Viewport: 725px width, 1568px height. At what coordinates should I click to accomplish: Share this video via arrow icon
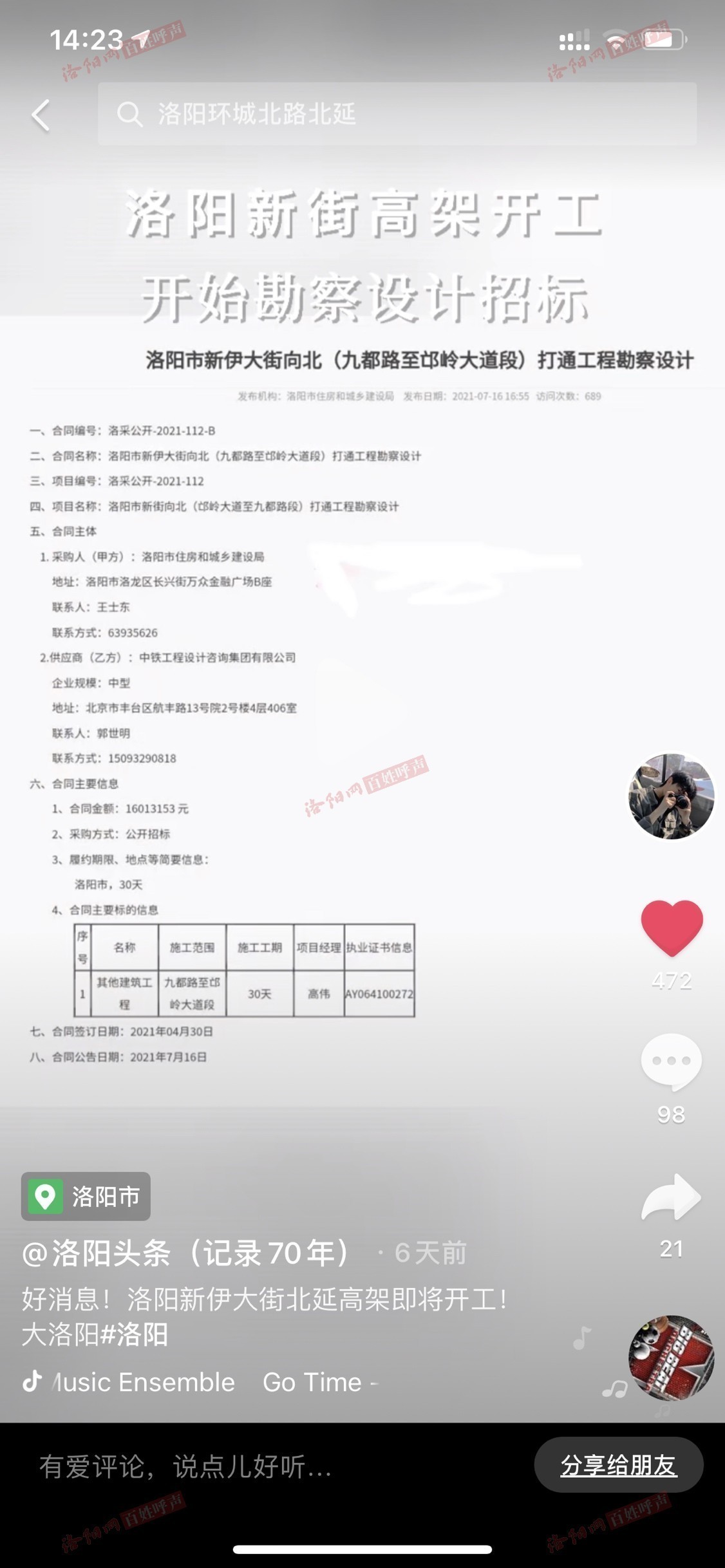671,1198
